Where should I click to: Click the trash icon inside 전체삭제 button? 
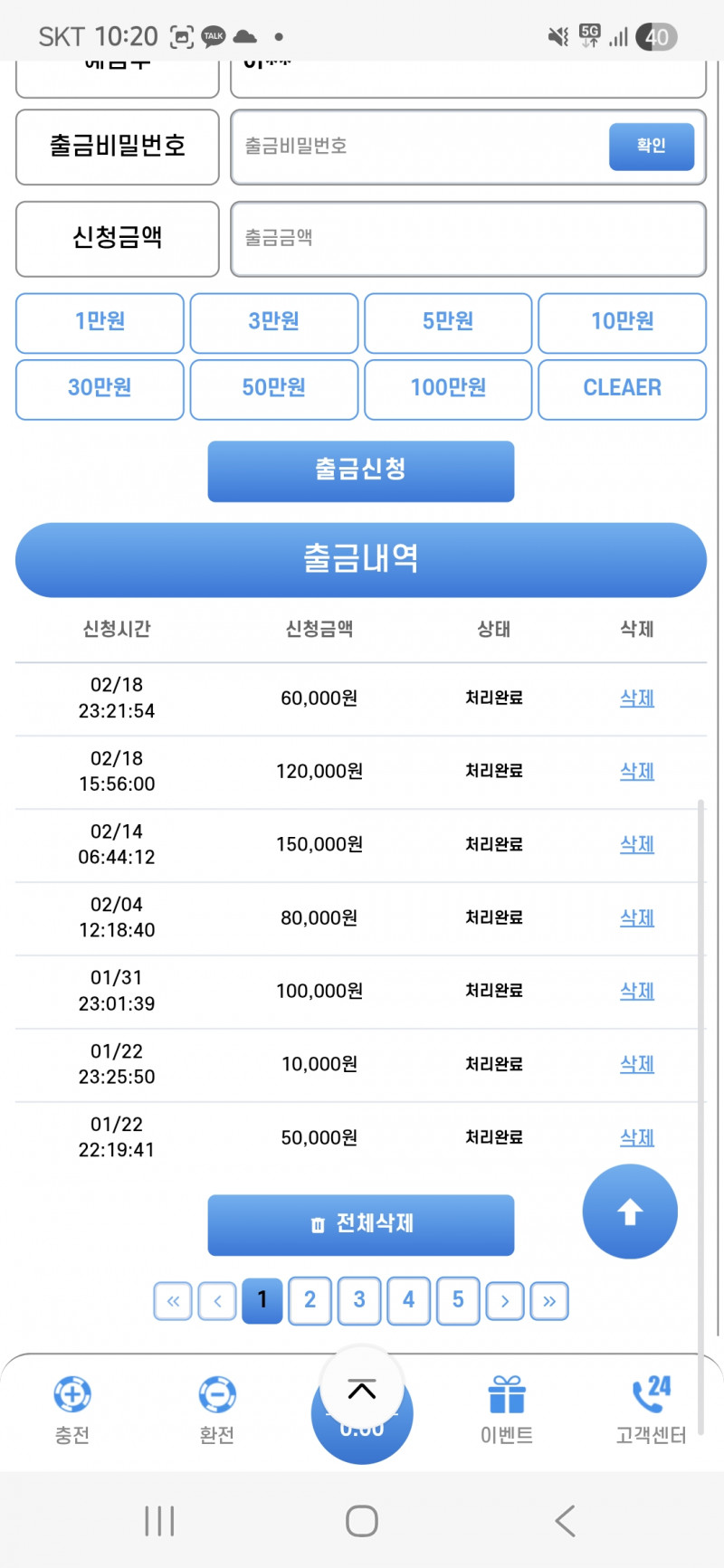click(x=317, y=1224)
